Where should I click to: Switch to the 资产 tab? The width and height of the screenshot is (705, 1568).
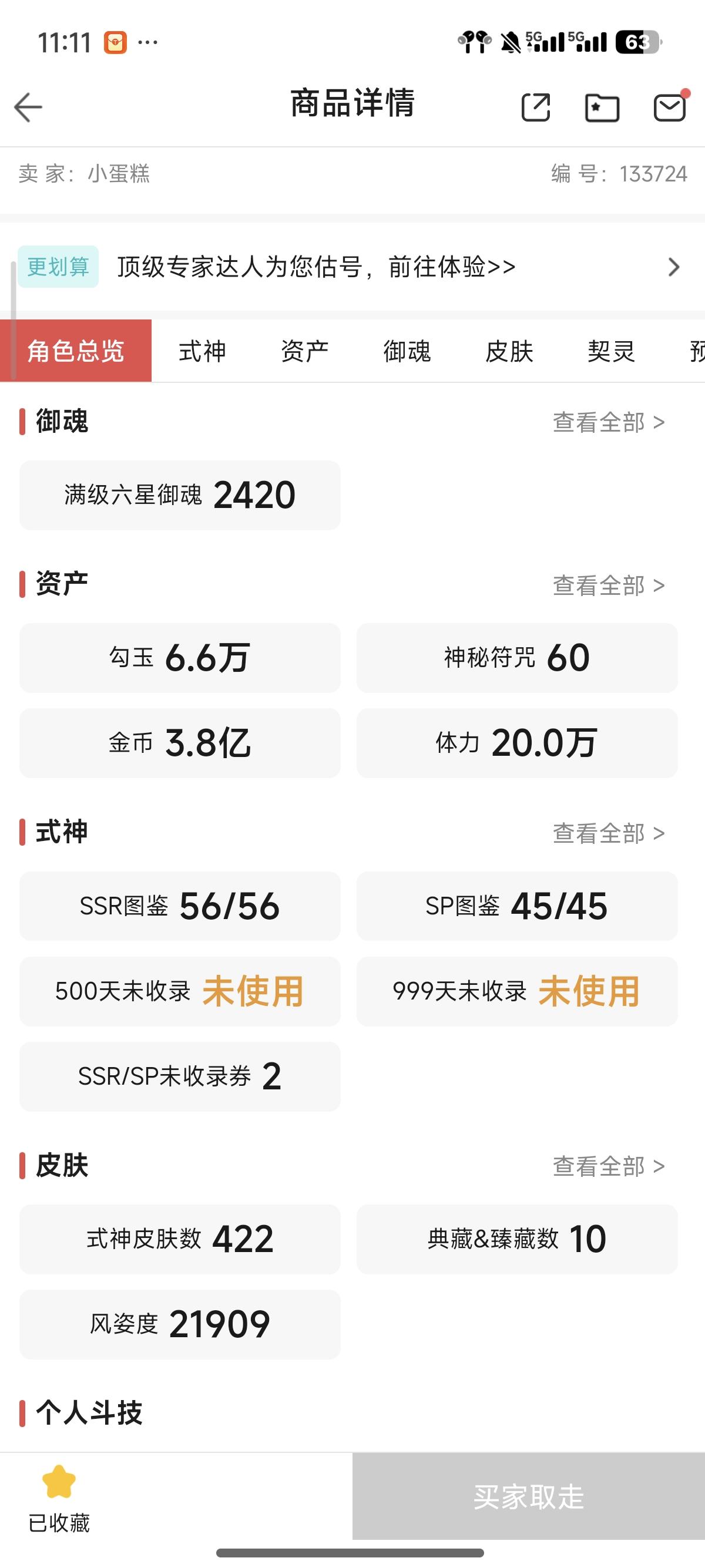(305, 351)
